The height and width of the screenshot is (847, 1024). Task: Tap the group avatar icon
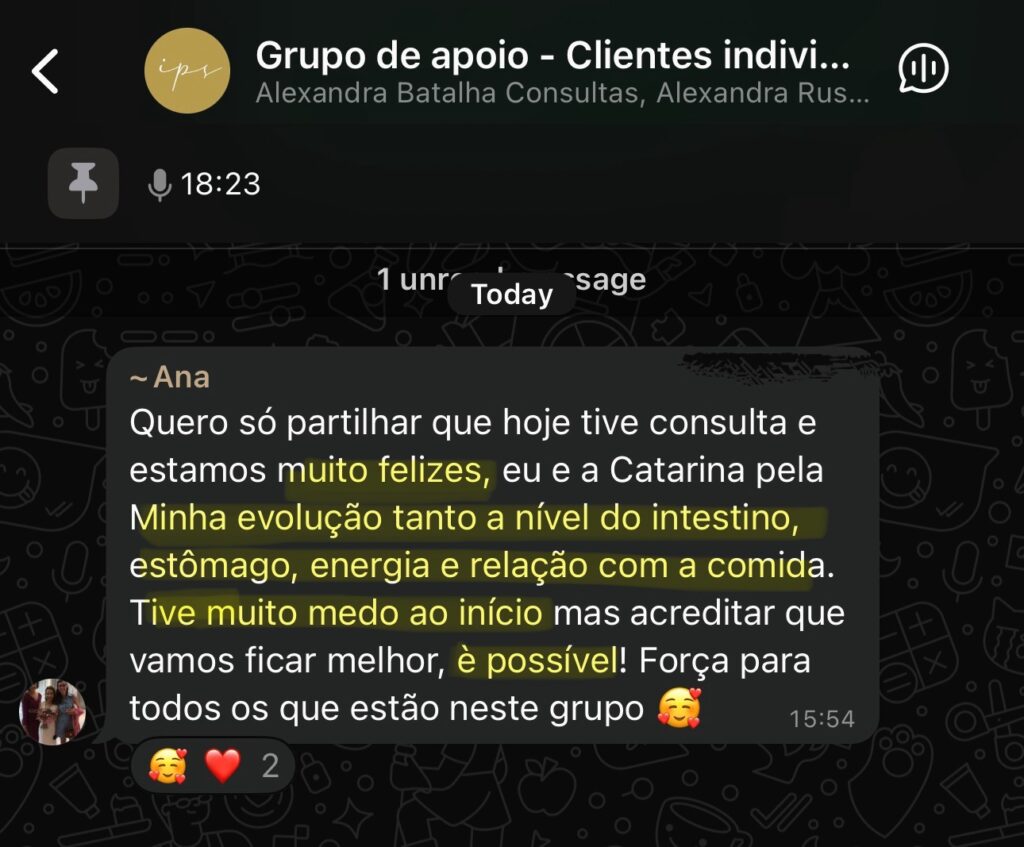click(187, 70)
